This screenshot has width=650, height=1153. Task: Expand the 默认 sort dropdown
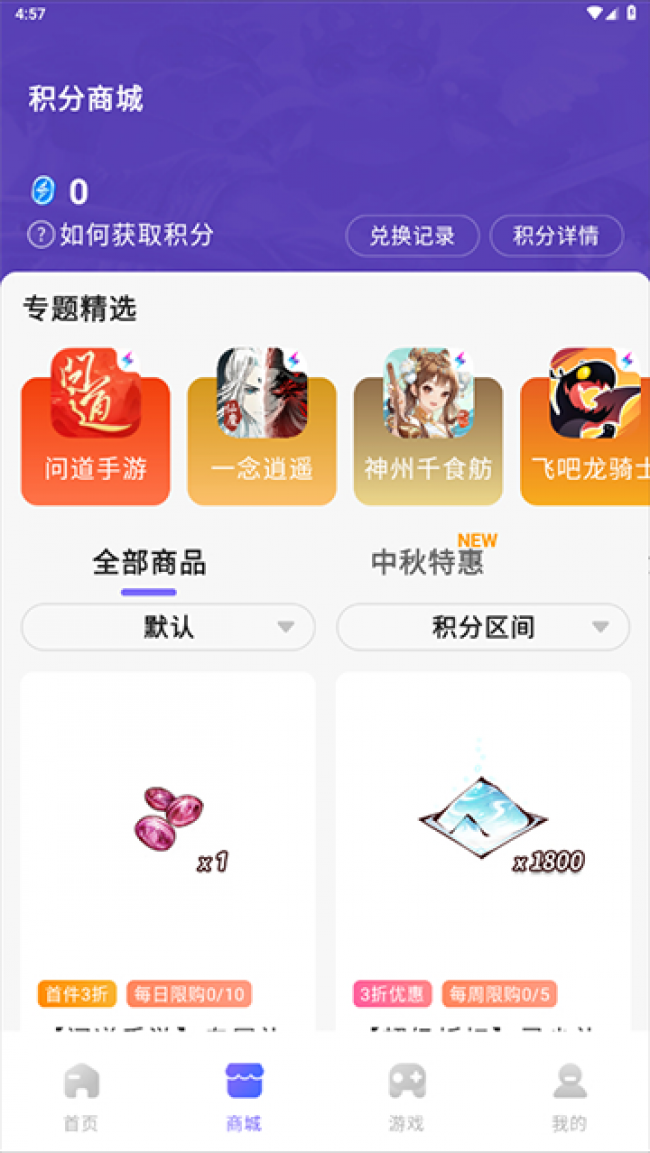168,627
